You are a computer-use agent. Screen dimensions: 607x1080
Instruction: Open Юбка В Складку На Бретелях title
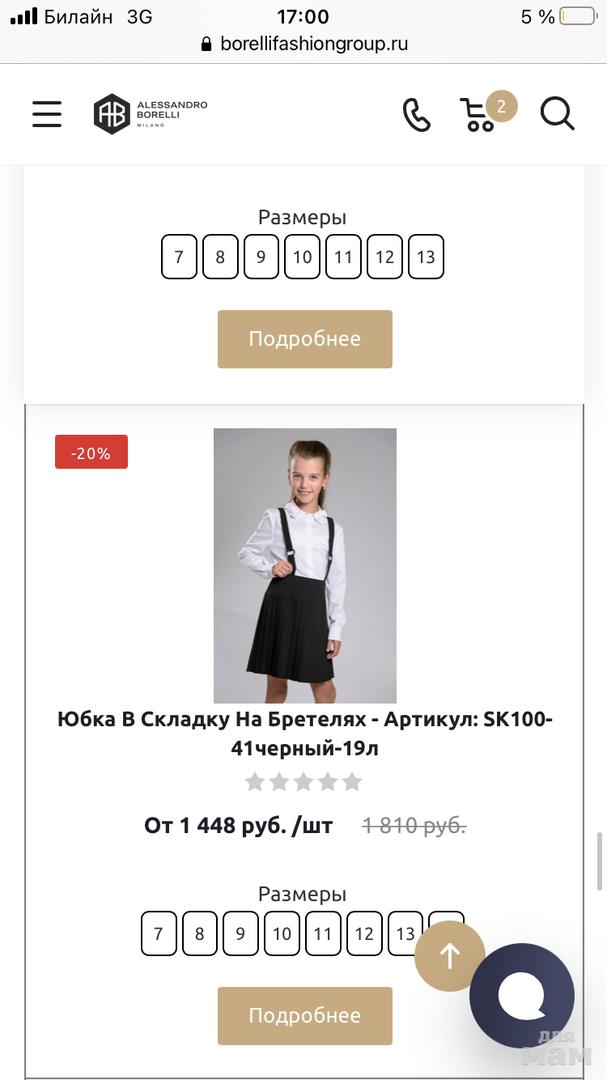point(305,733)
